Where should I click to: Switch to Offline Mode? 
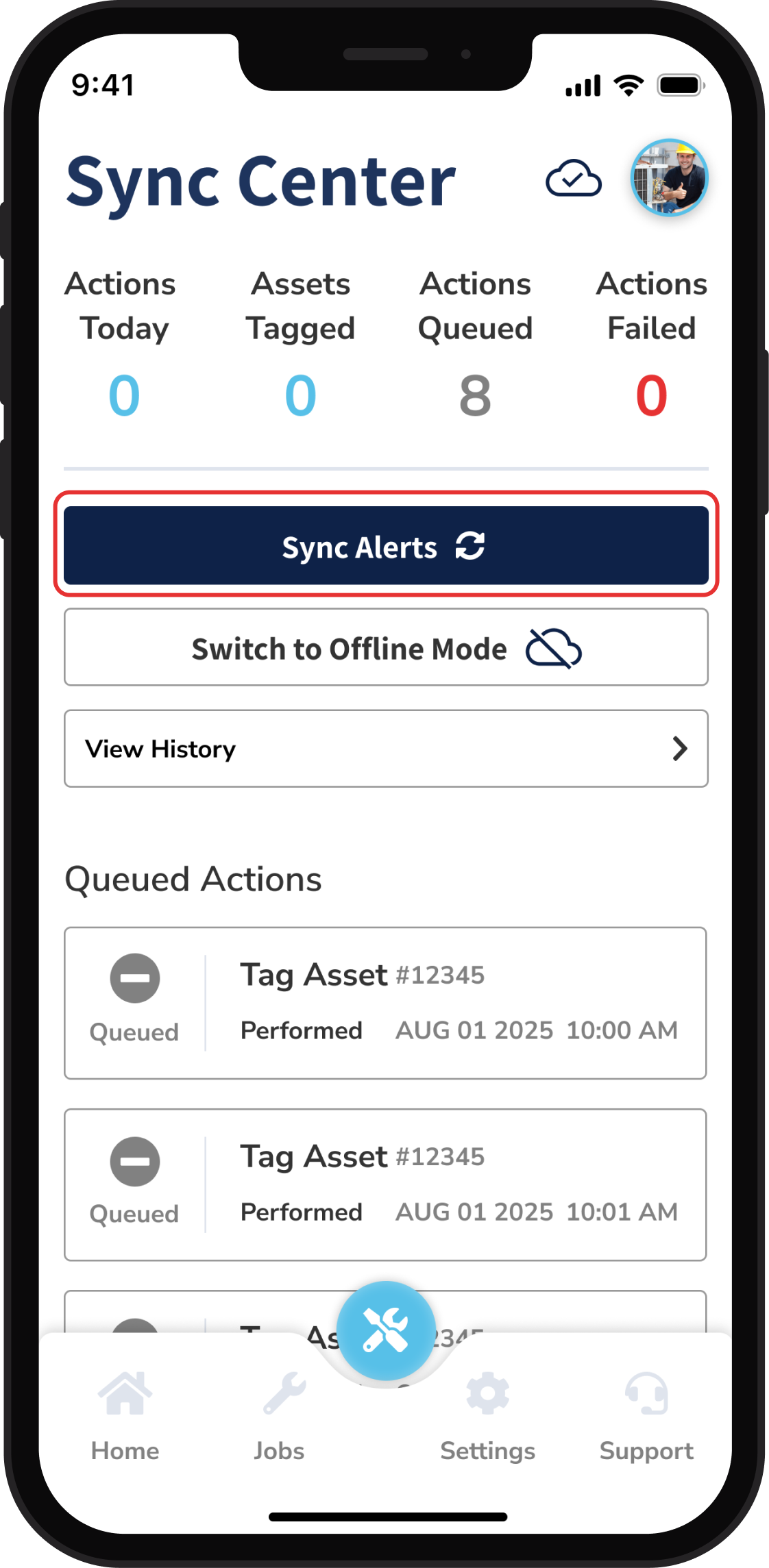point(386,647)
